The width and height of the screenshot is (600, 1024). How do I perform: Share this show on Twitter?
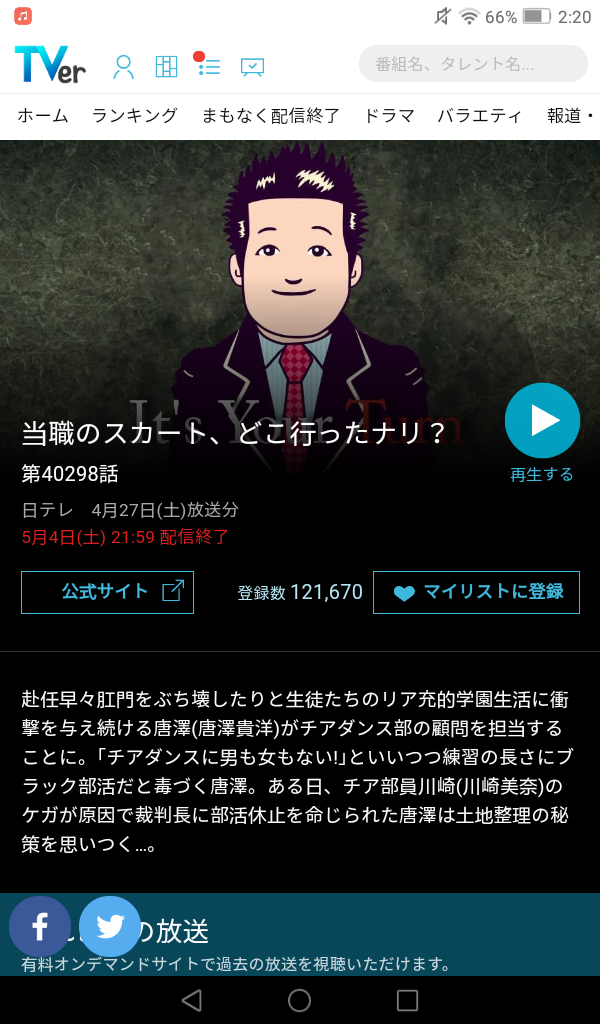click(x=110, y=927)
